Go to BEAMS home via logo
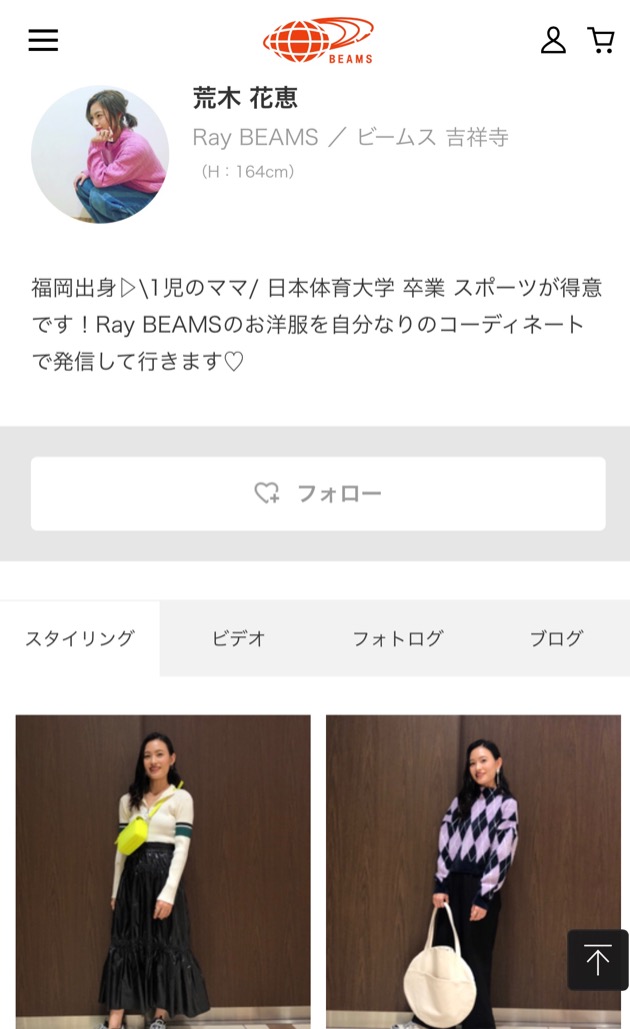This screenshot has width=630, height=1029. 318,41
